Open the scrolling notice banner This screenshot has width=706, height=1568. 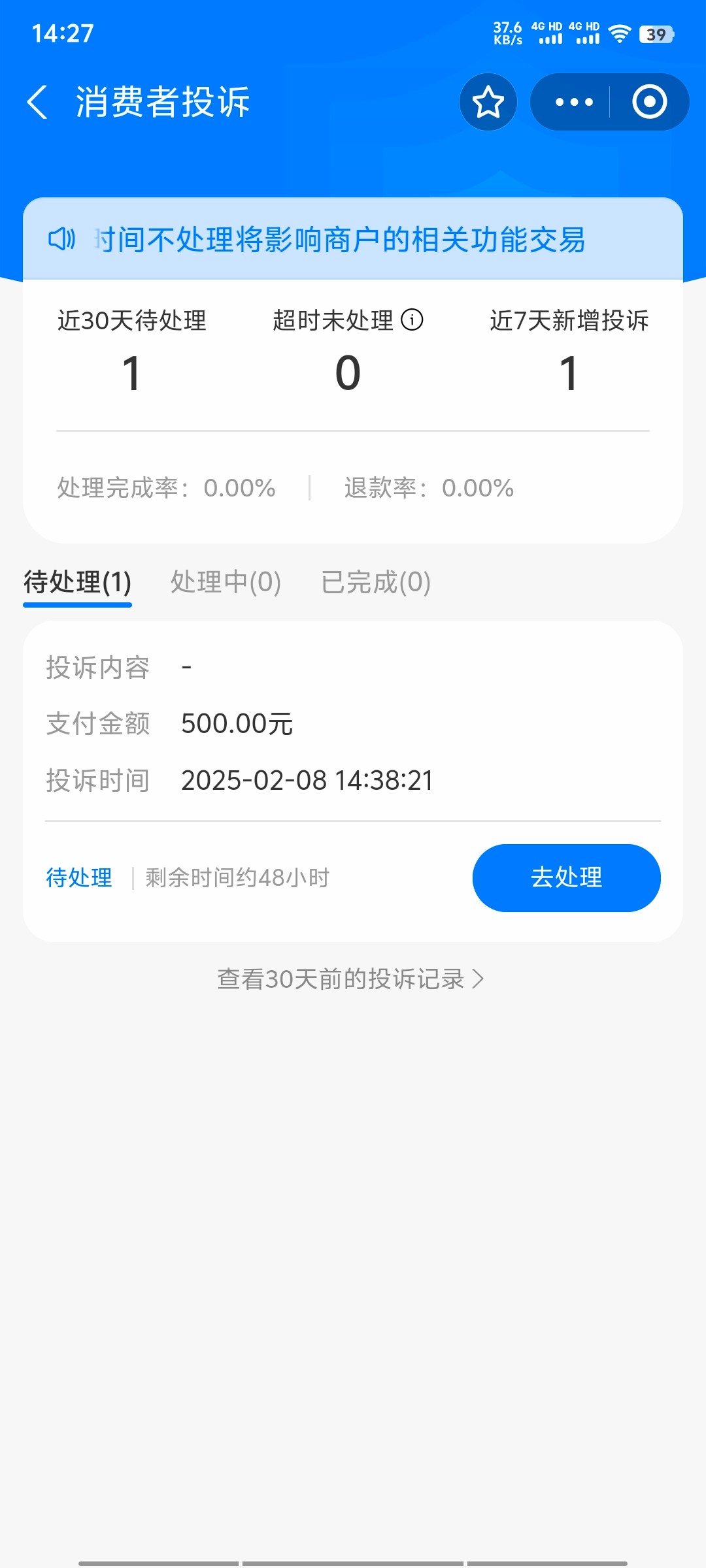click(353, 239)
